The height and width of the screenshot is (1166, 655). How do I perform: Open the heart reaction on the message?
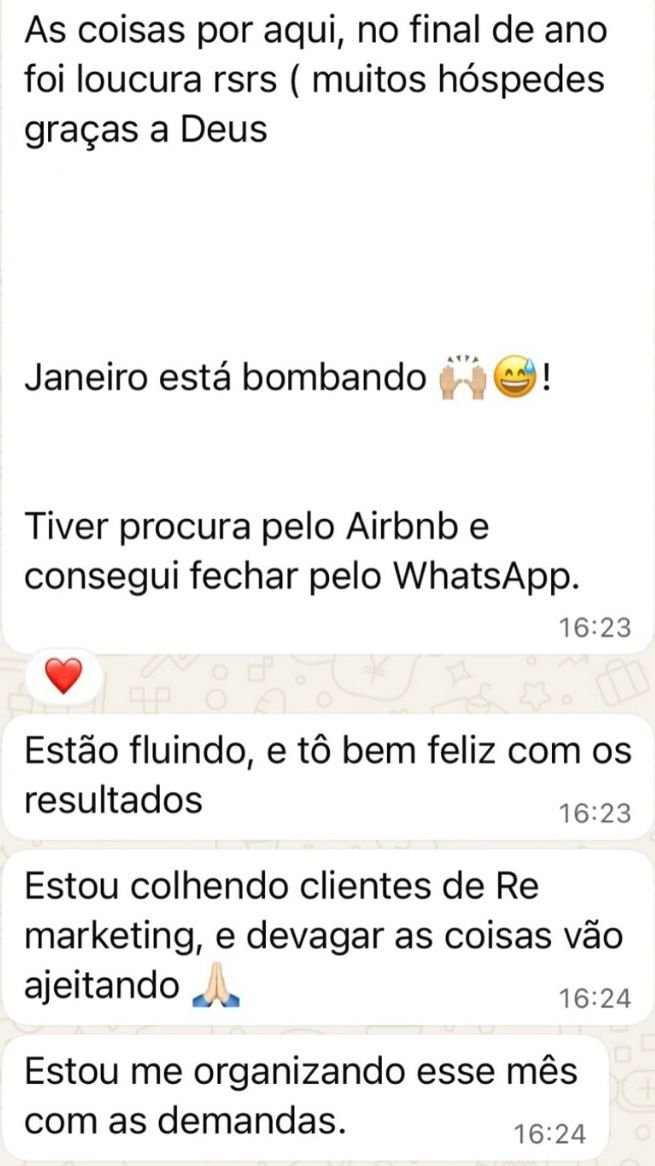(x=63, y=677)
